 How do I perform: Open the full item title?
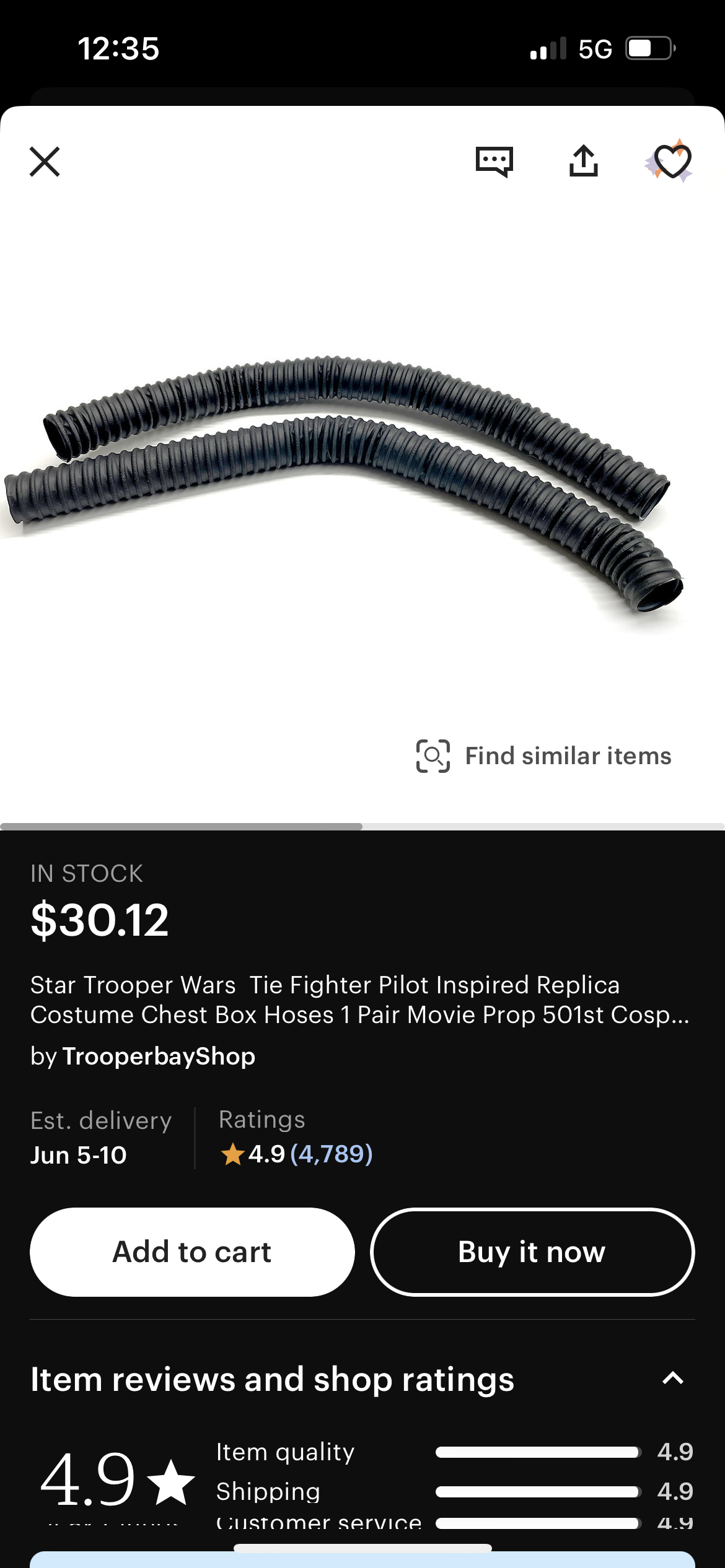click(360, 1000)
